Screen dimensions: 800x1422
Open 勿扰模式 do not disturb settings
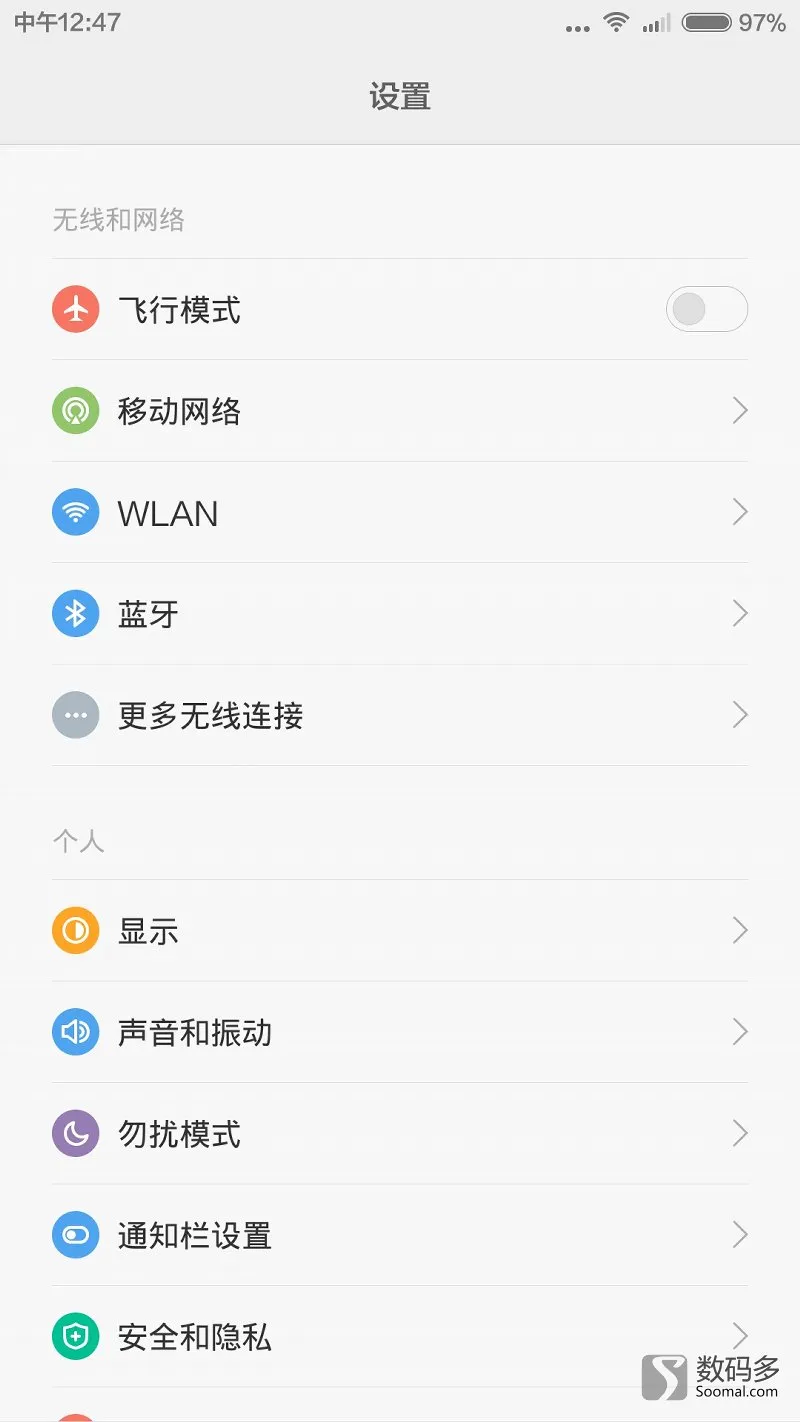(400, 1134)
